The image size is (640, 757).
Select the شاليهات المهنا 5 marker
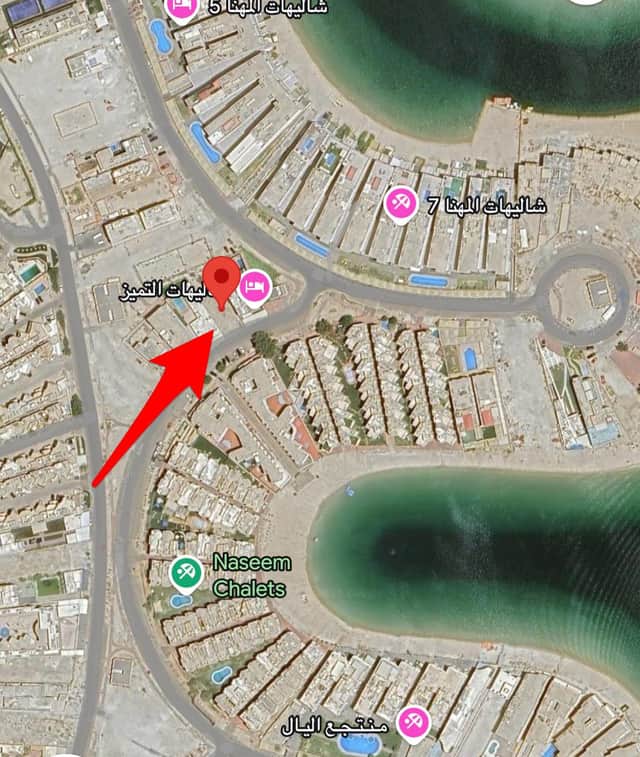click(181, 9)
